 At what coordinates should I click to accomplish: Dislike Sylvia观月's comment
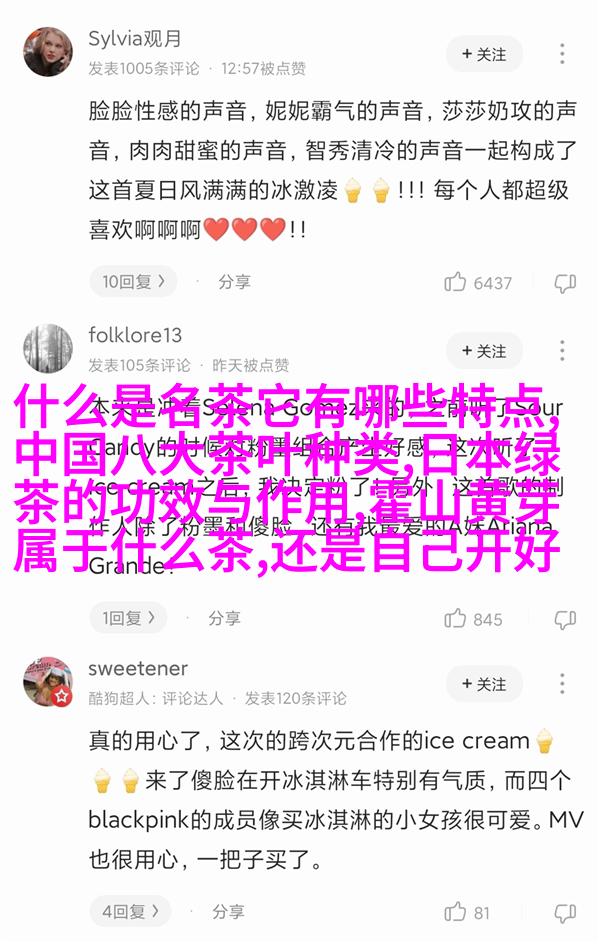(565, 283)
